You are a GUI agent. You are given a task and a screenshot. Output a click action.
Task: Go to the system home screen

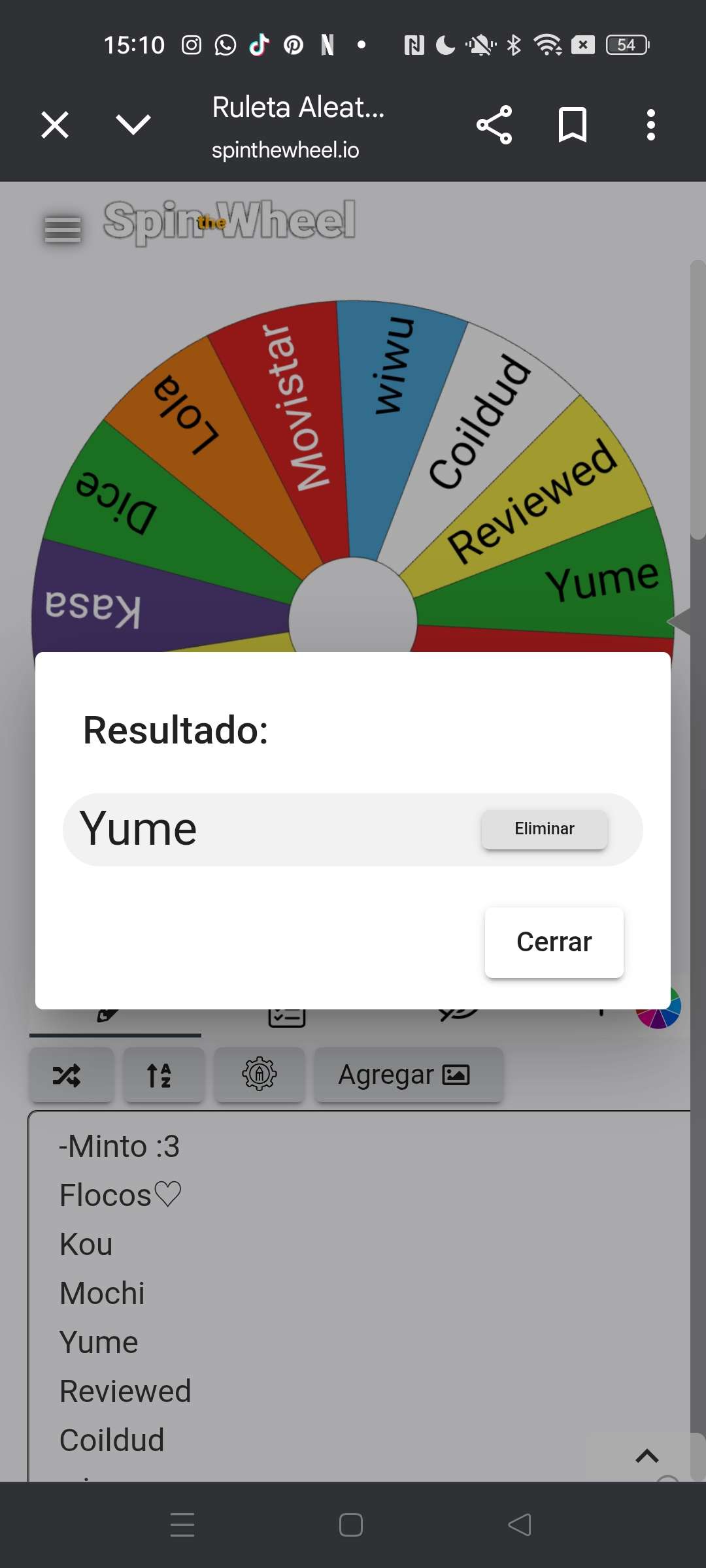[351, 1525]
